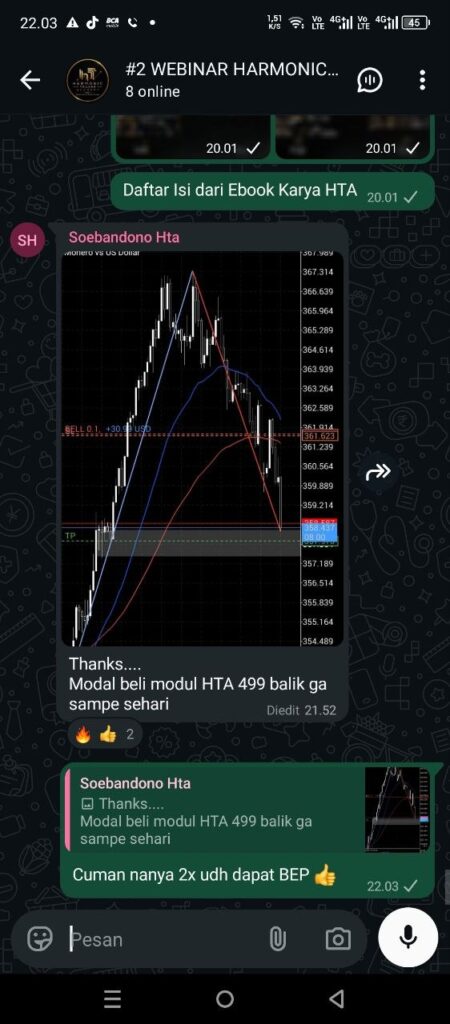This screenshot has height=1024, width=450.
Task: Open Soebandono Hta's avatar profile
Action: [x=27, y=240]
